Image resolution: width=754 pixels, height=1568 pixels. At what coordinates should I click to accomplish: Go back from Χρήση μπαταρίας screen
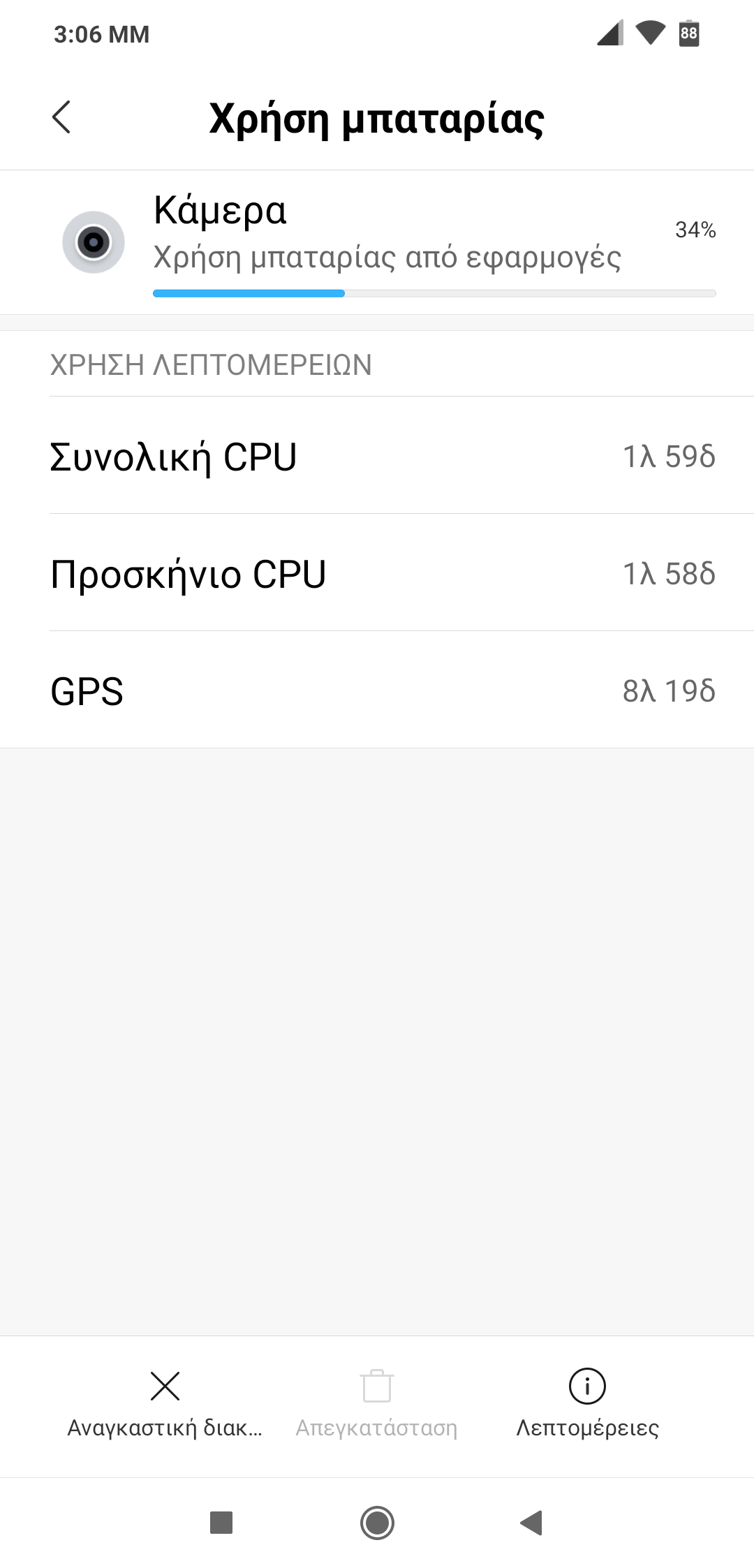[x=61, y=117]
